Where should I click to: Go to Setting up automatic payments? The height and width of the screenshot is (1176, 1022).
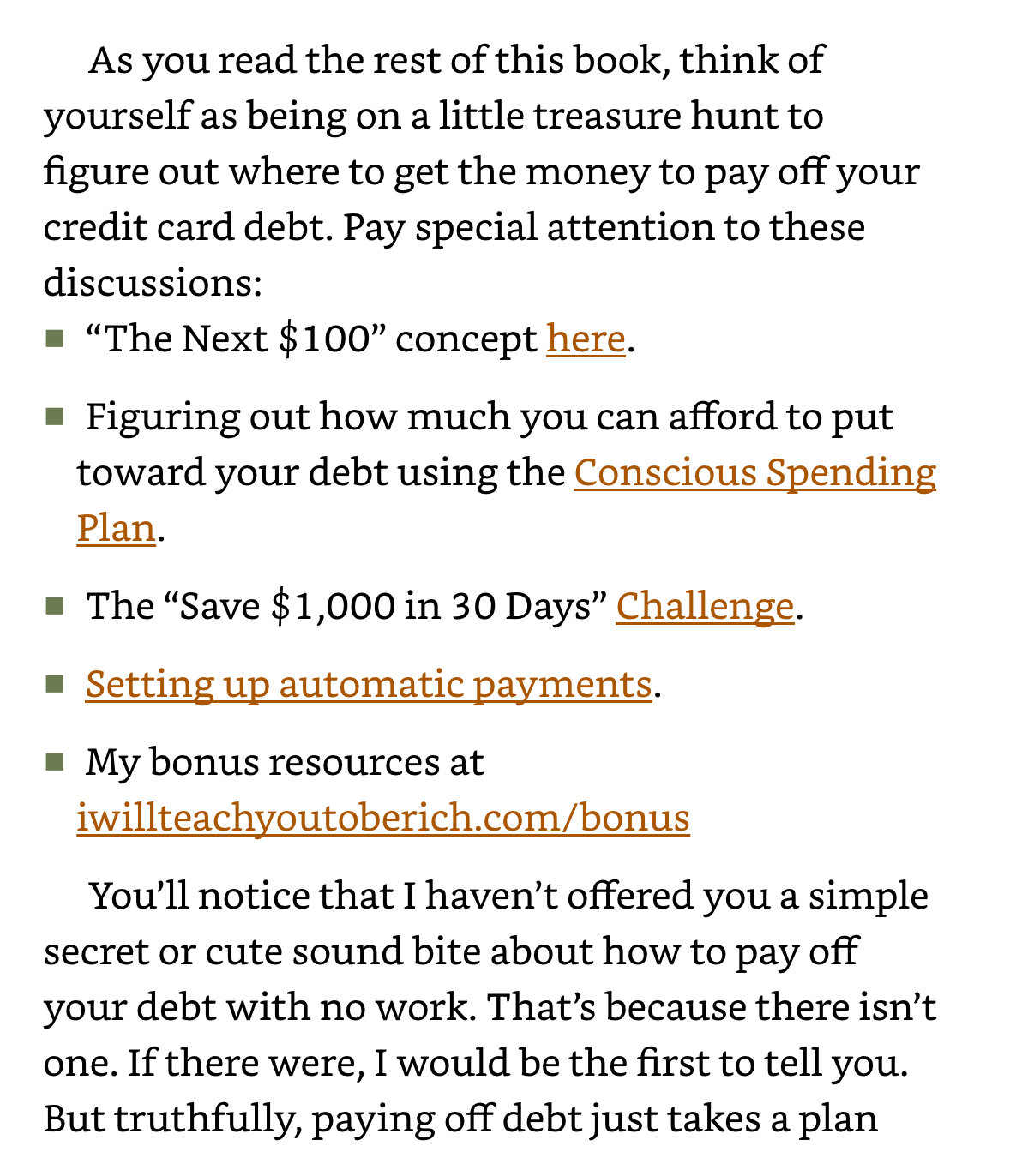click(x=369, y=685)
